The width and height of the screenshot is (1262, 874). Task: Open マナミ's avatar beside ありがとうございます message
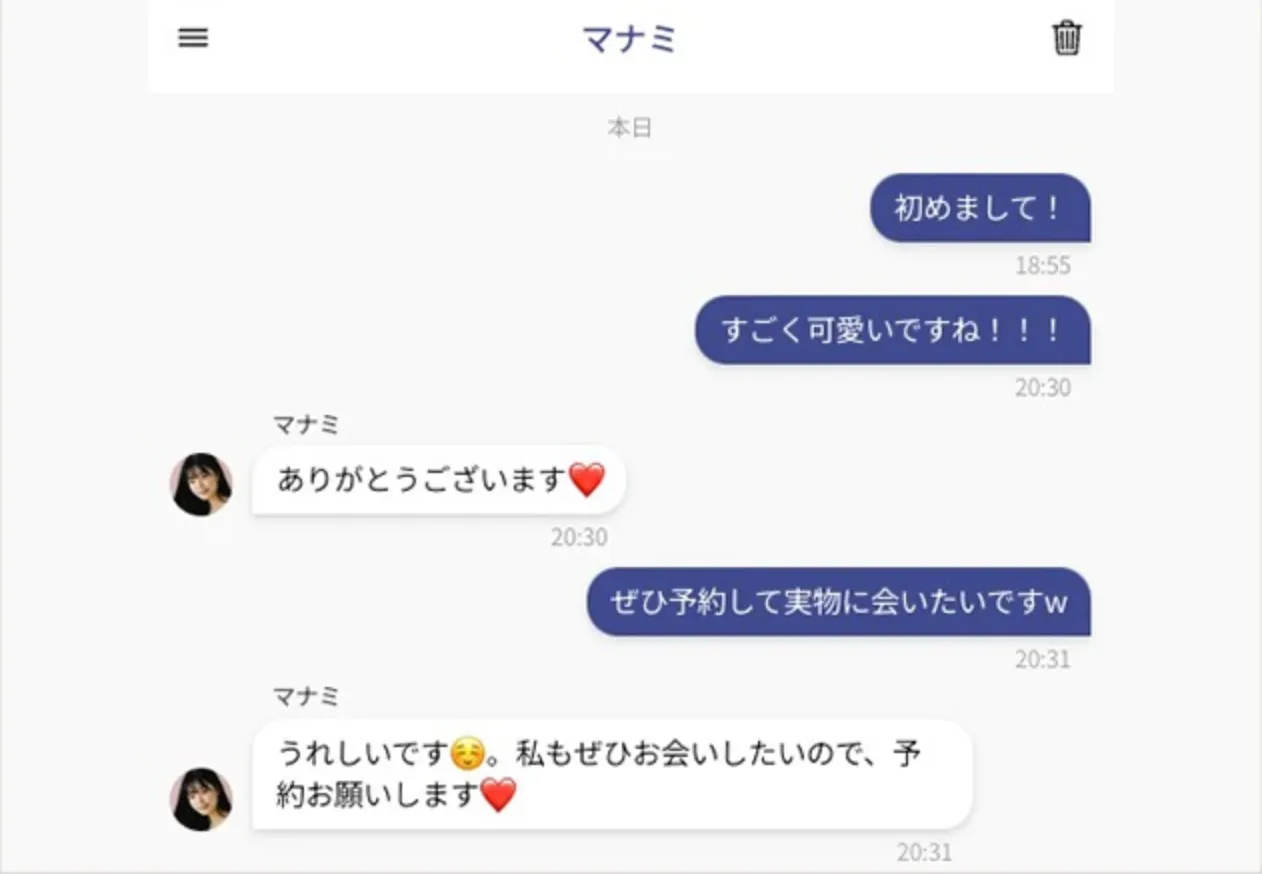[x=201, y=484]
